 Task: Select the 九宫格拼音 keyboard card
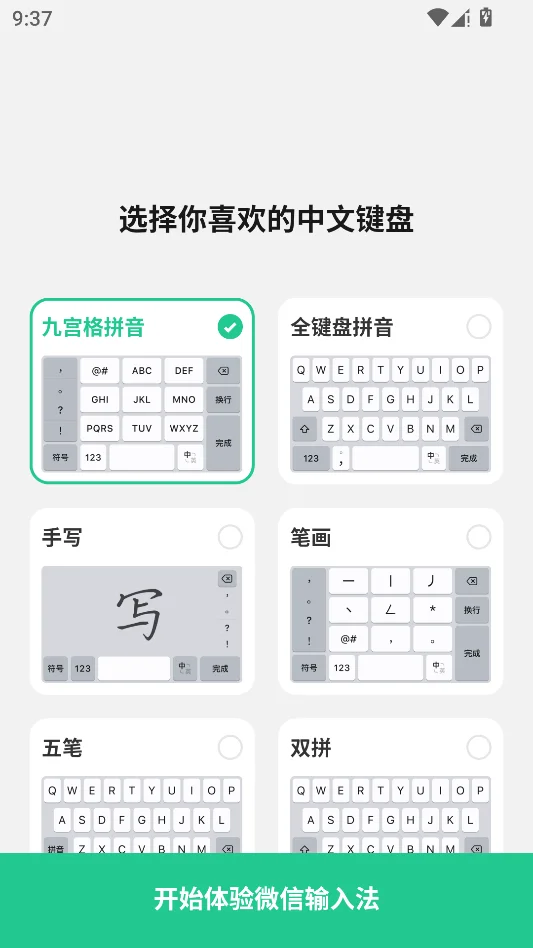point(142,391)
